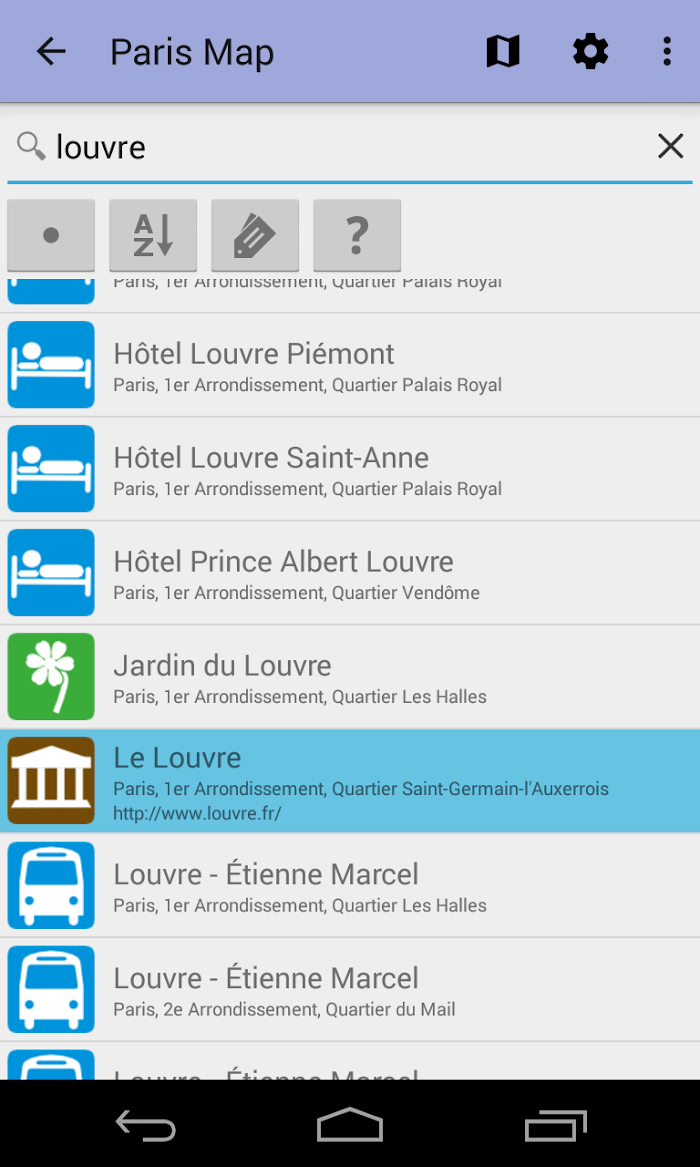Clear the search text
Viewport: 700px width, 1167px height.
pyautogui.click(x=670, y=147)
